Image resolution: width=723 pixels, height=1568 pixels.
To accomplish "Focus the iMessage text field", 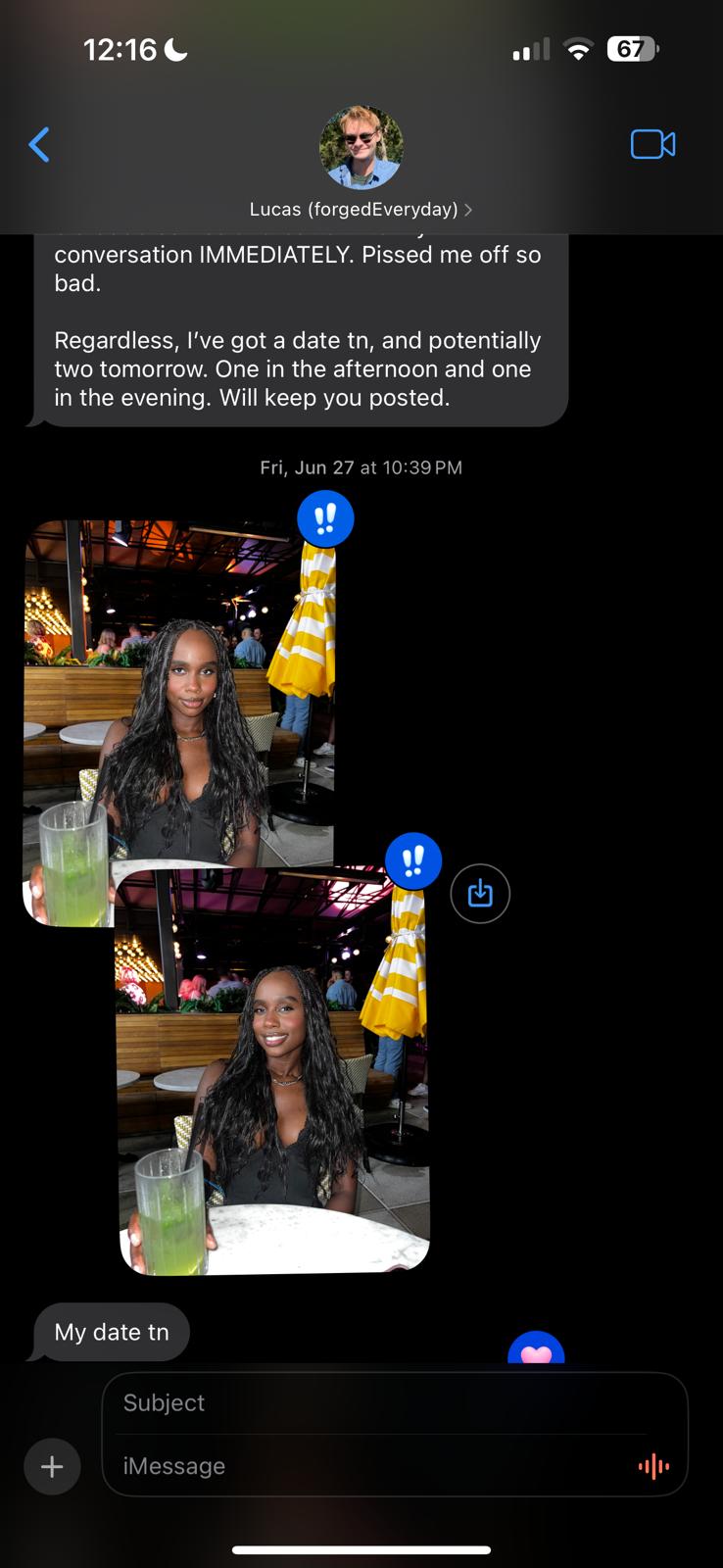I will point(362,1466).
